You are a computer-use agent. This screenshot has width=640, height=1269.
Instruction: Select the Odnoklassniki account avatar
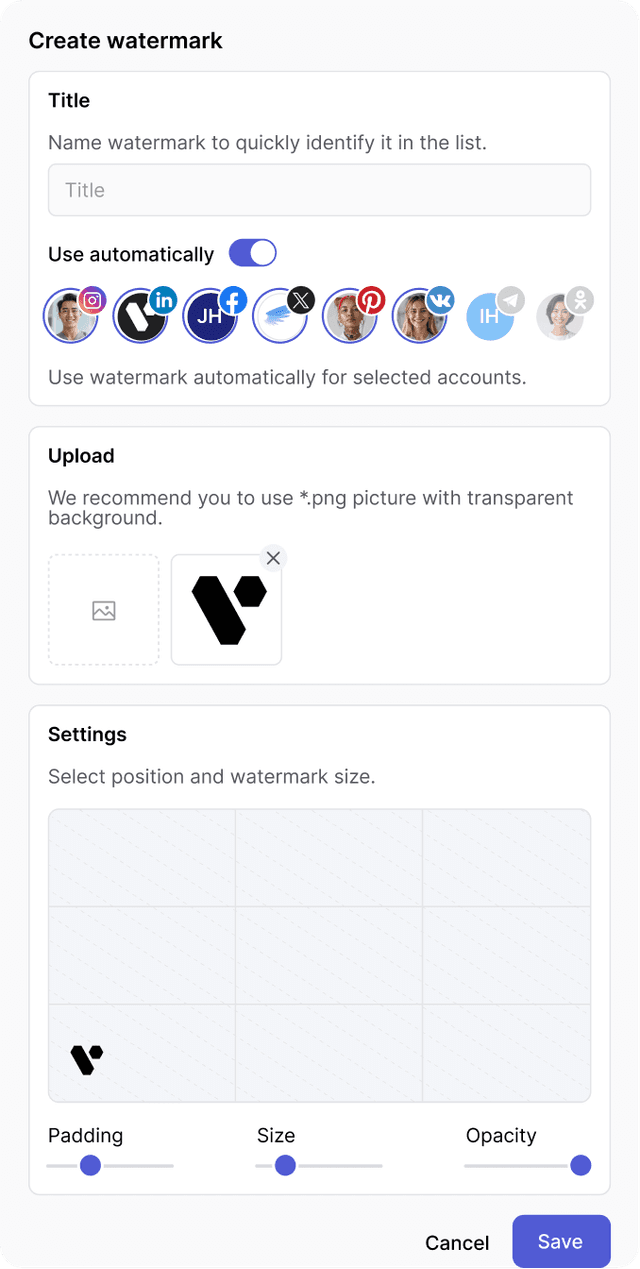coord(560,316)
